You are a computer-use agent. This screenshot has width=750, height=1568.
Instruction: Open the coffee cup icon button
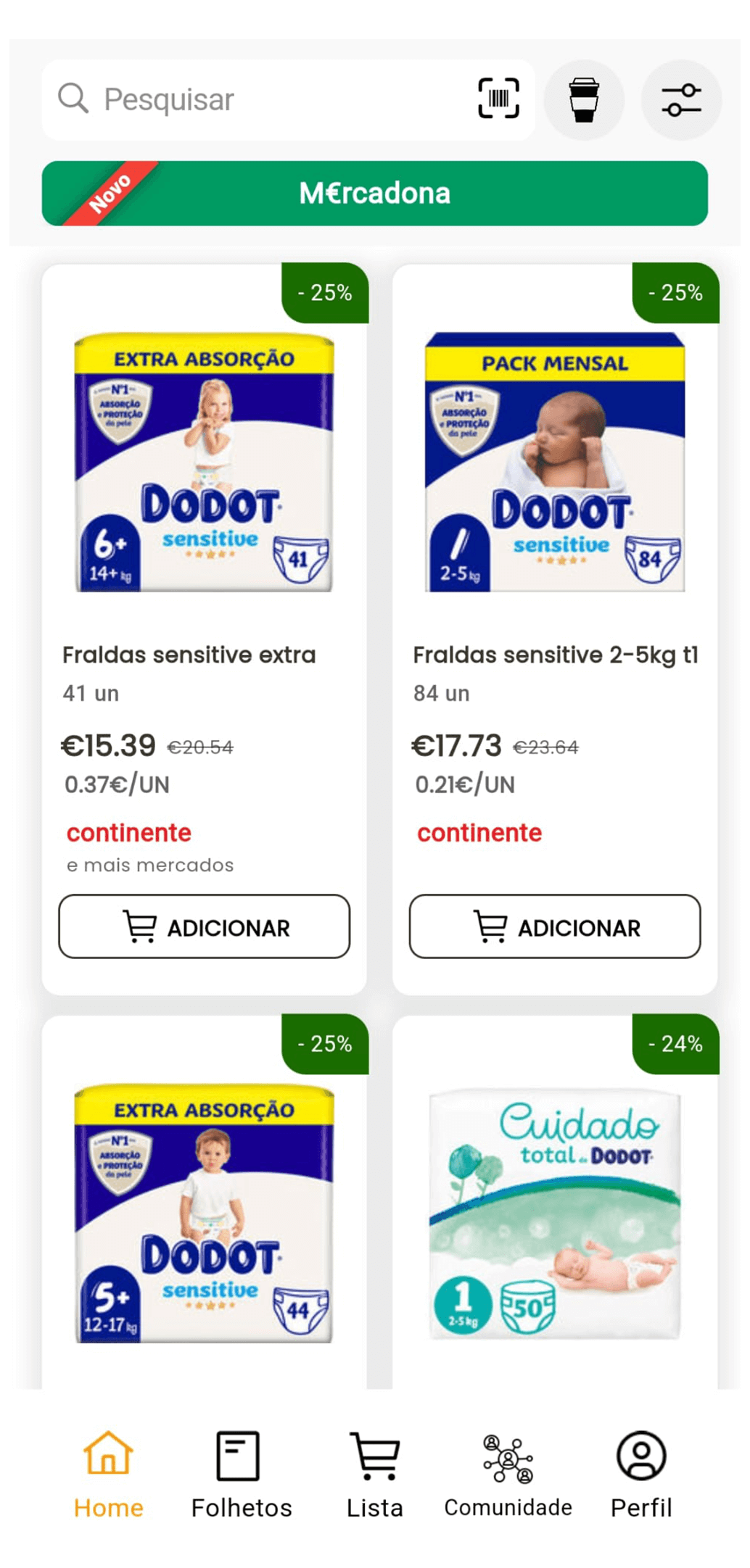(x=584, y=100)
